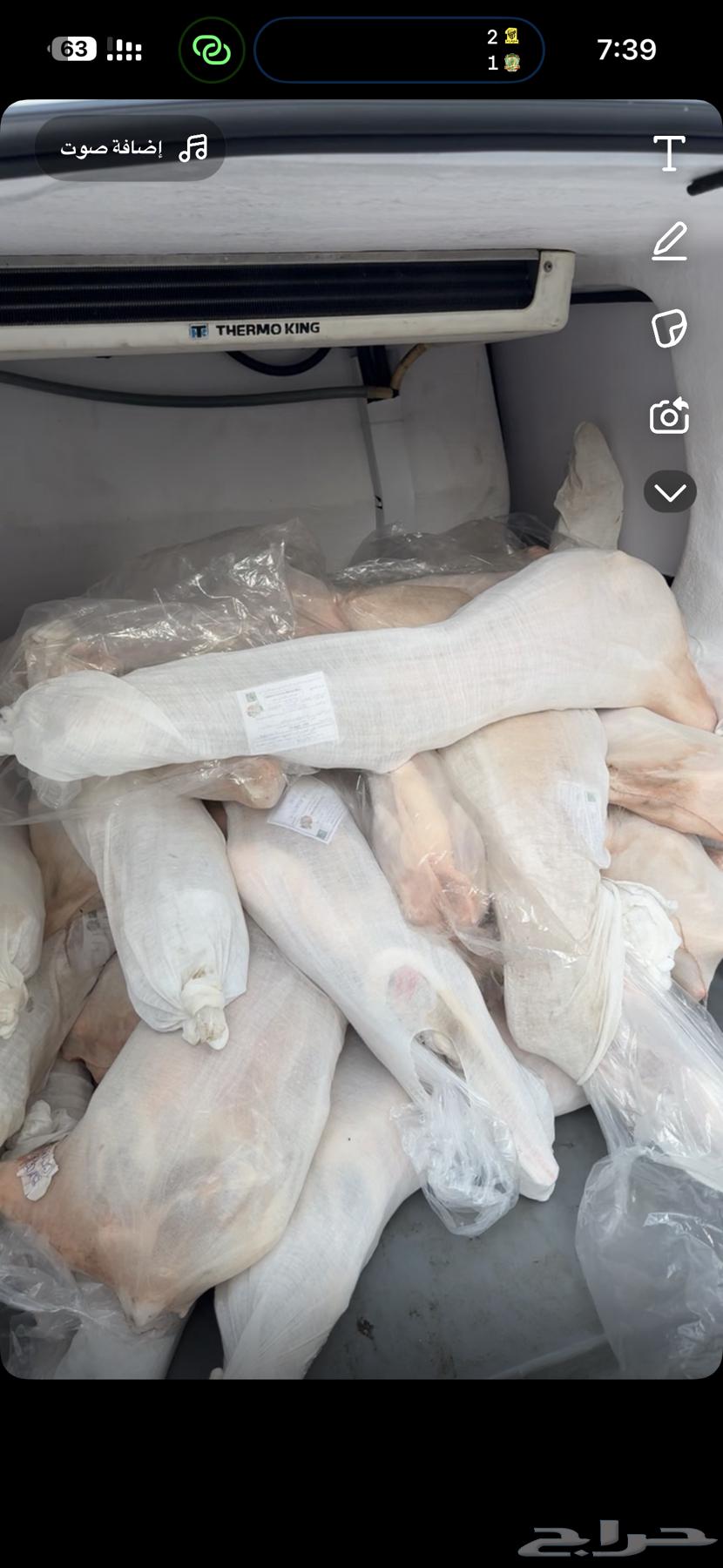Open the sticker picker
This screenshot has width=723, height=1568.
click(x=669, y=328)
